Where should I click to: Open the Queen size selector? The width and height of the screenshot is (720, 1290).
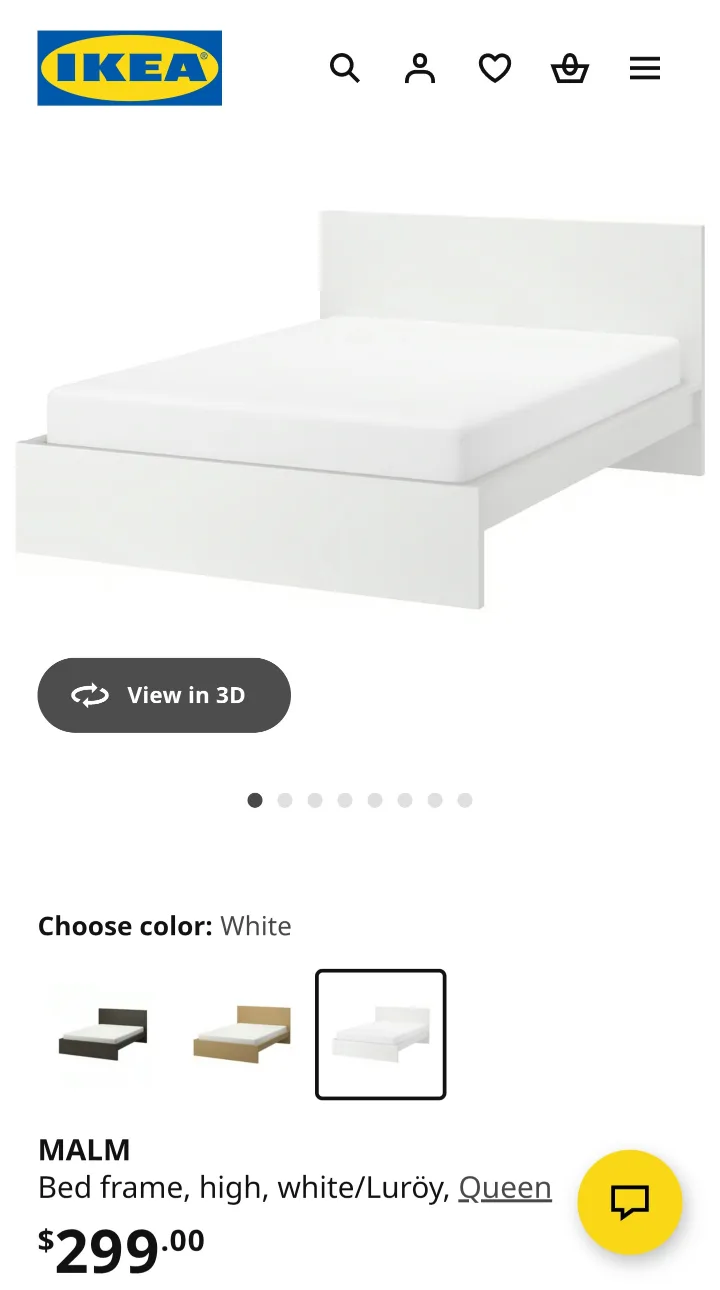[505, 1188]
